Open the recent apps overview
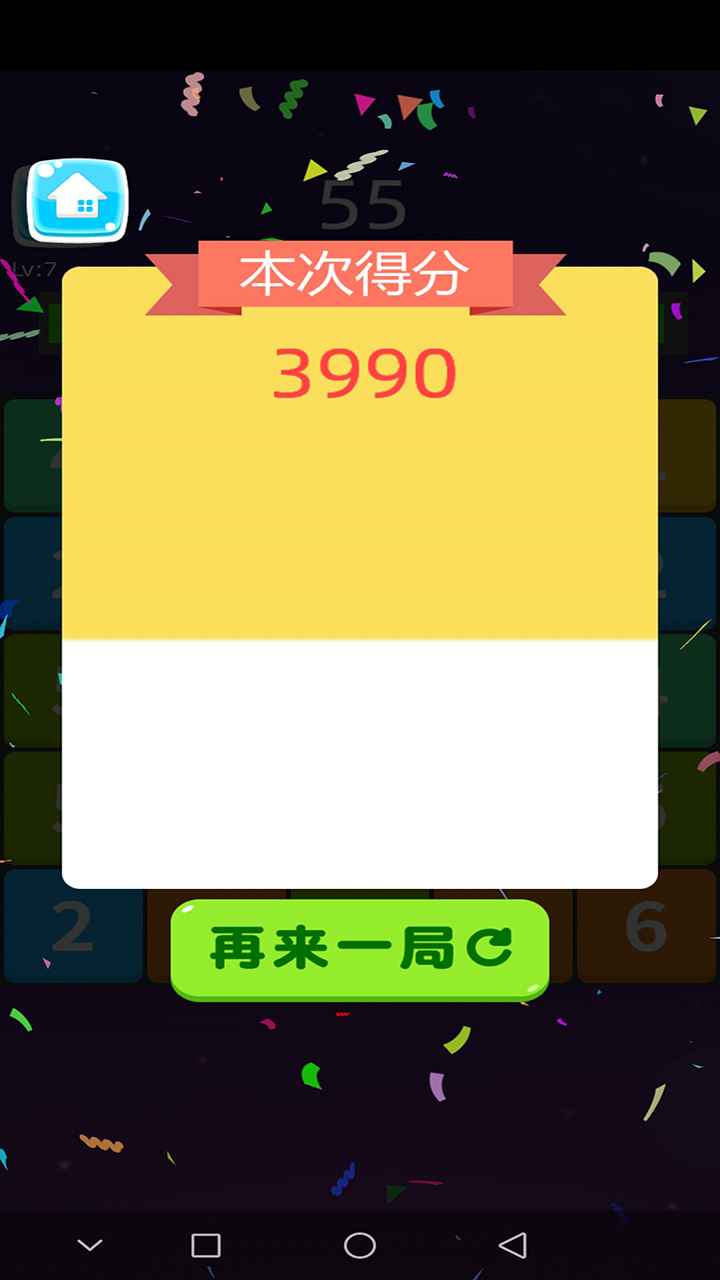The width and height of the screenshot is (720, 1280). [206, 1245]
